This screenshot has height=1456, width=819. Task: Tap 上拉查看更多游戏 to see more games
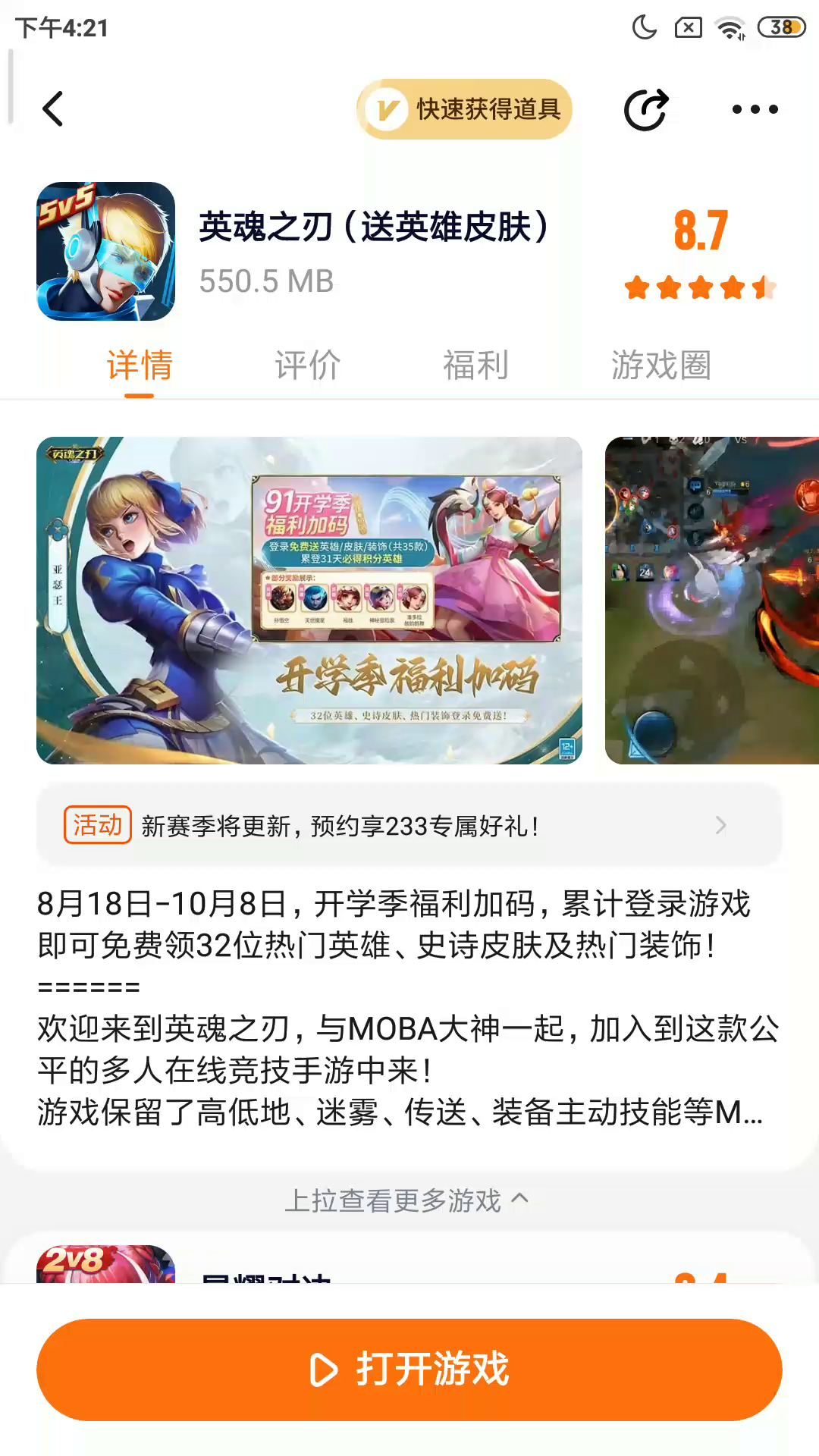[x=407, y=1200]
